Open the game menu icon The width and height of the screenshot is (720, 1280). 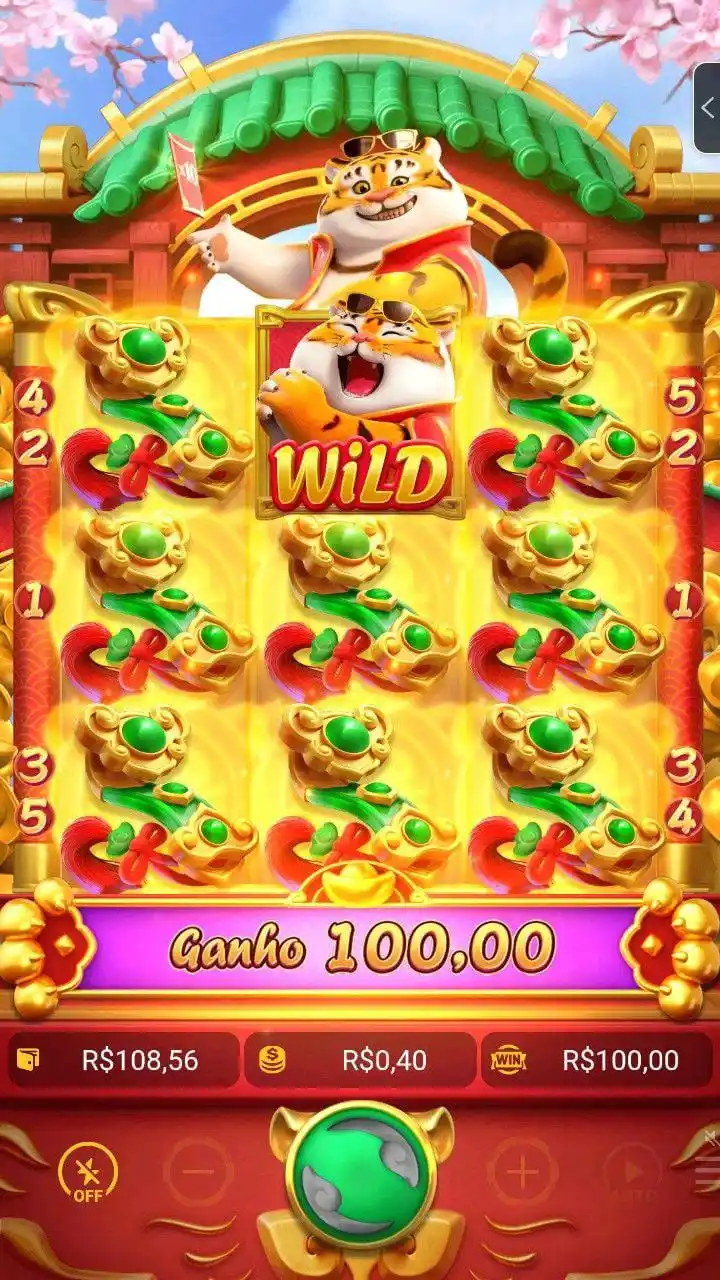click(x=711, y=1170)
